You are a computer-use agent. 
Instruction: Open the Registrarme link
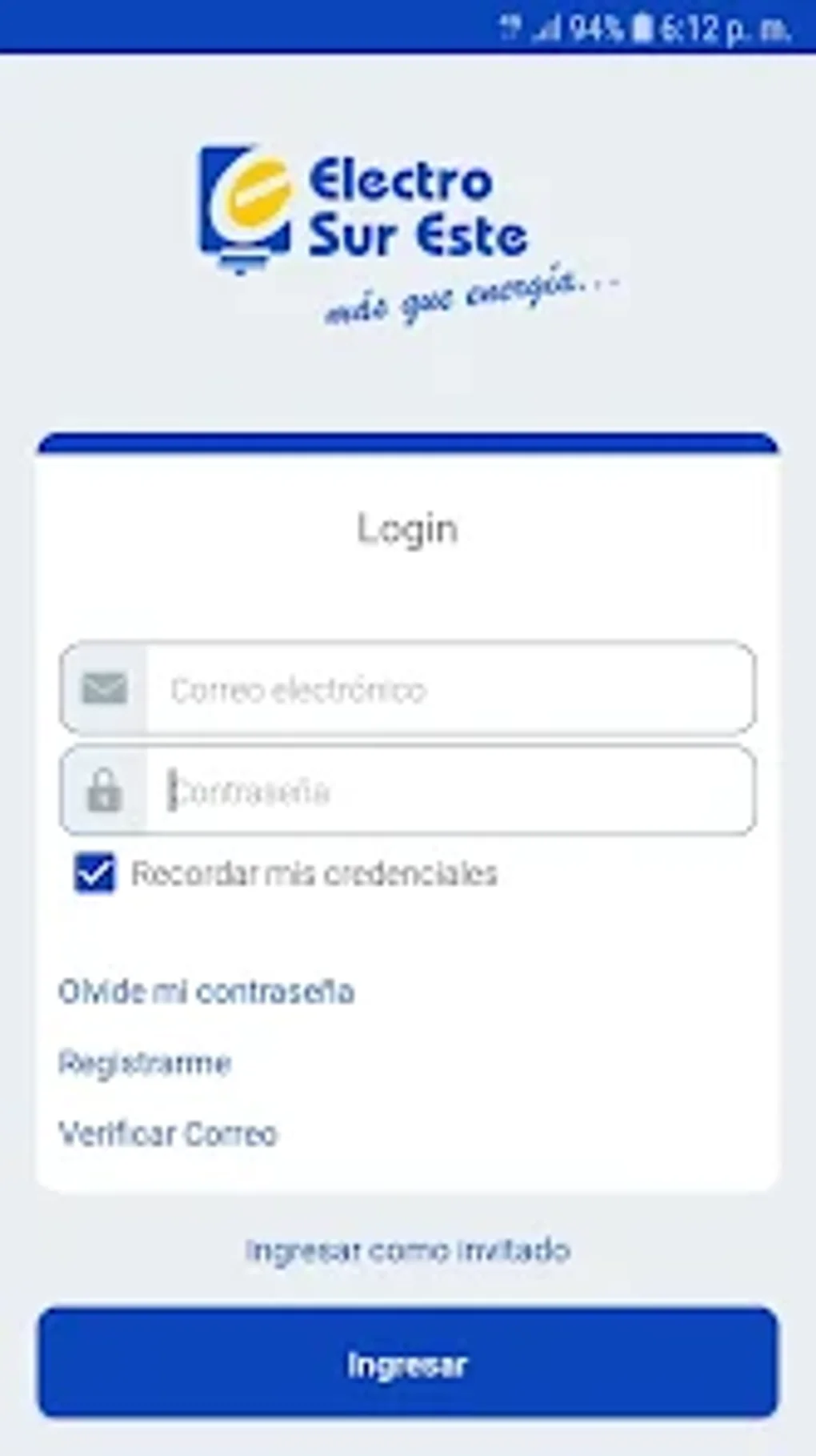click(145, 1063)
